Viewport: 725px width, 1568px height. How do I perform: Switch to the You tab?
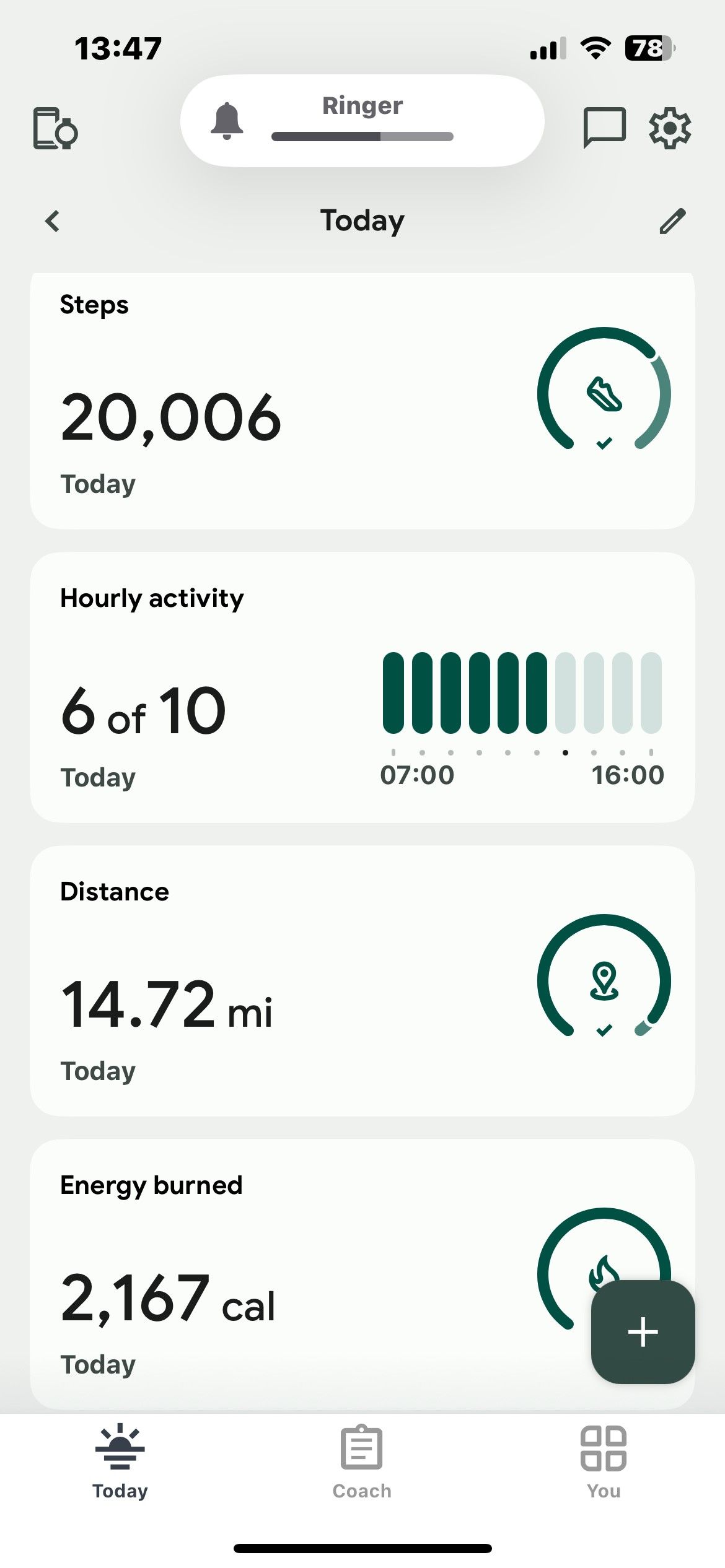click(x=604, y=1461)
